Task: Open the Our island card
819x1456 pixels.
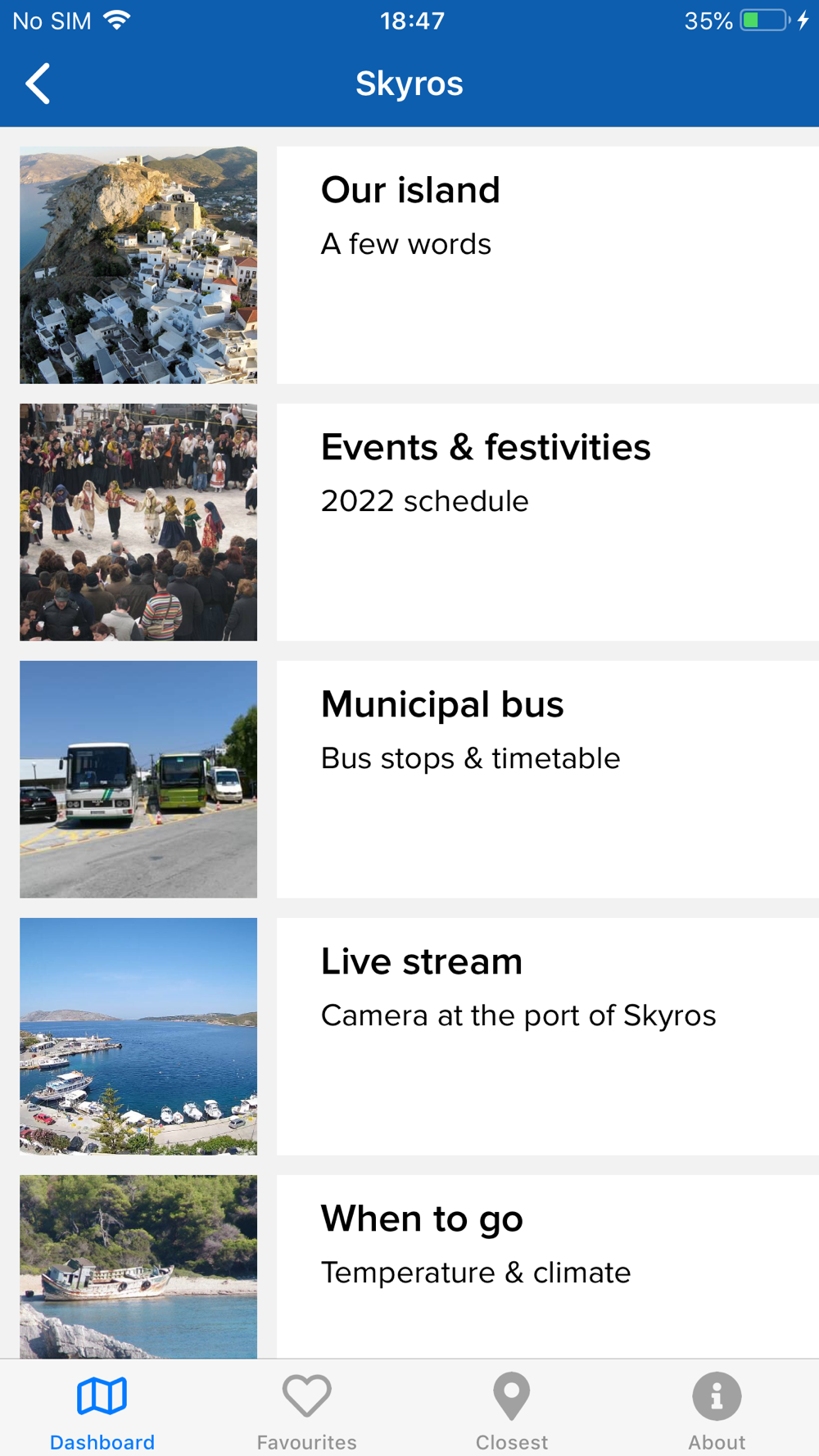Action: tap(546, 265)
